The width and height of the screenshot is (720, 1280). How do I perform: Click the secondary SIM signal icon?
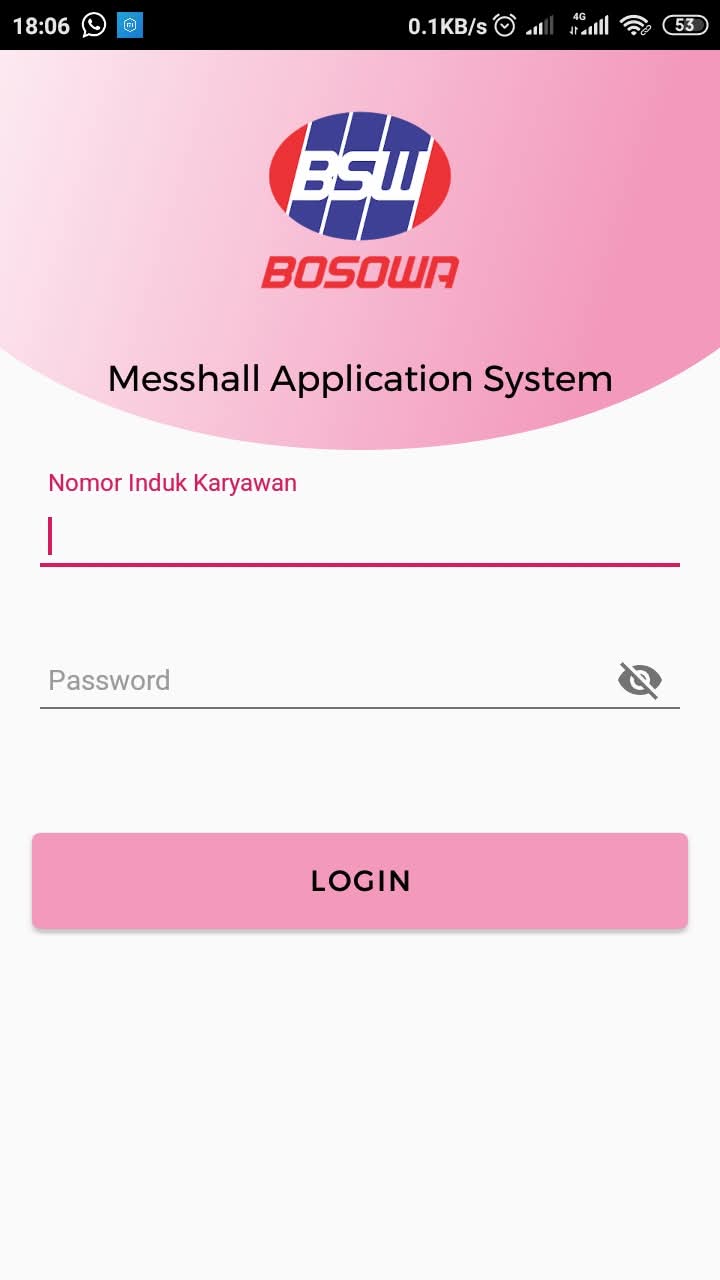coord(541,25)
